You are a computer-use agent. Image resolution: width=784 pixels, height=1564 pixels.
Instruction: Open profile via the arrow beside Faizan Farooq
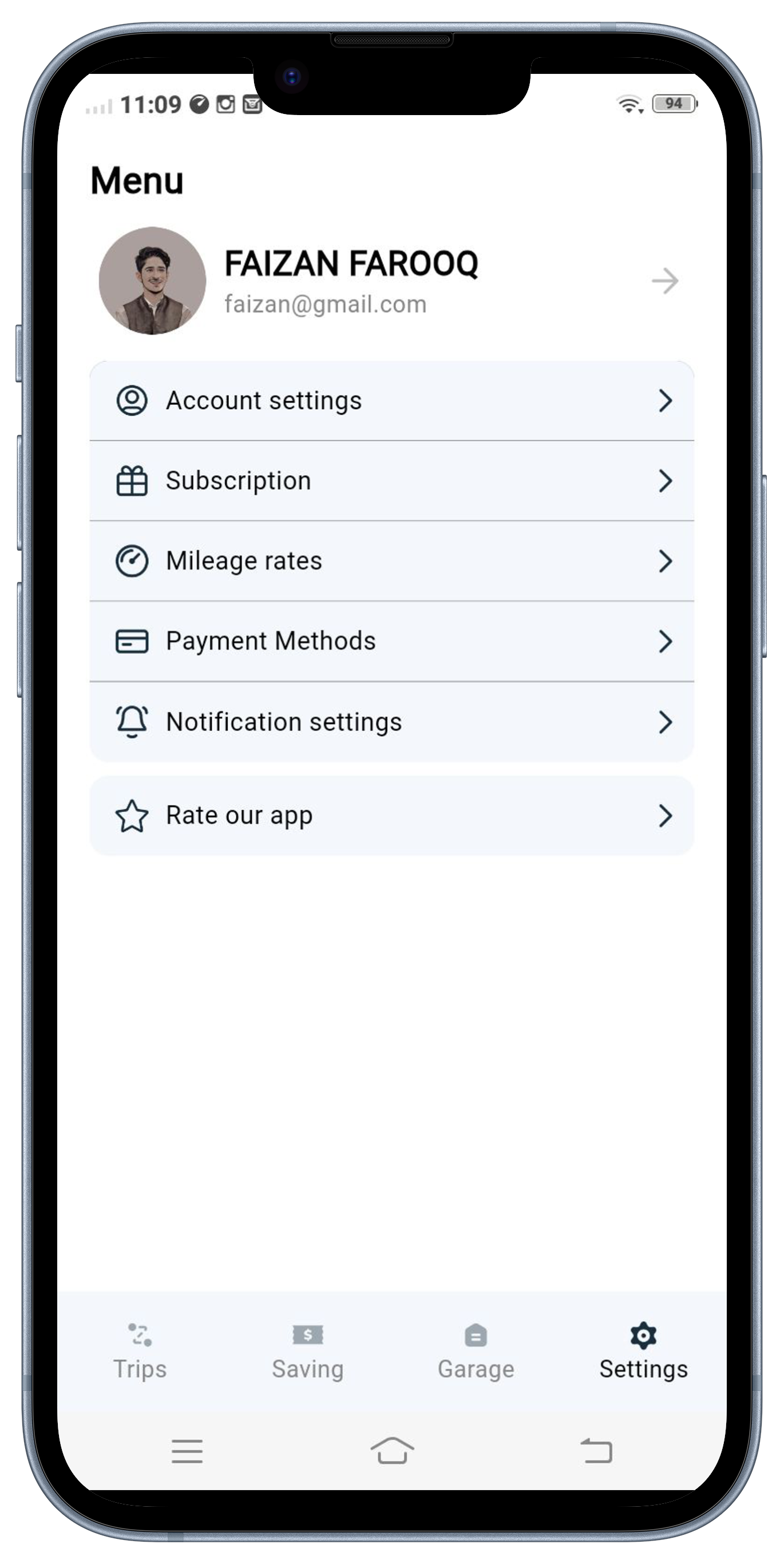[x=664, y=281]
